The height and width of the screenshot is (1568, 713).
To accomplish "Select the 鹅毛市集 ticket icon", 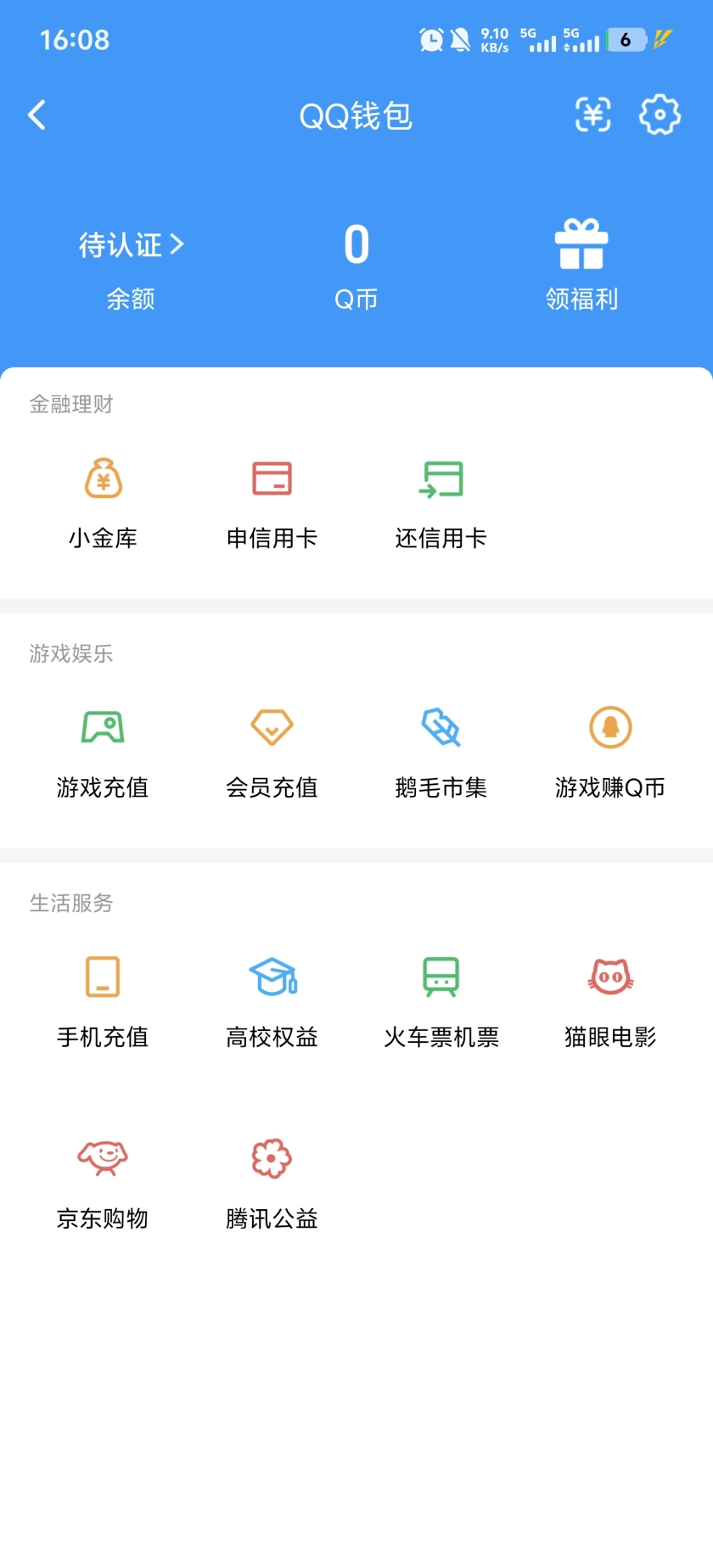I will 441,728.
